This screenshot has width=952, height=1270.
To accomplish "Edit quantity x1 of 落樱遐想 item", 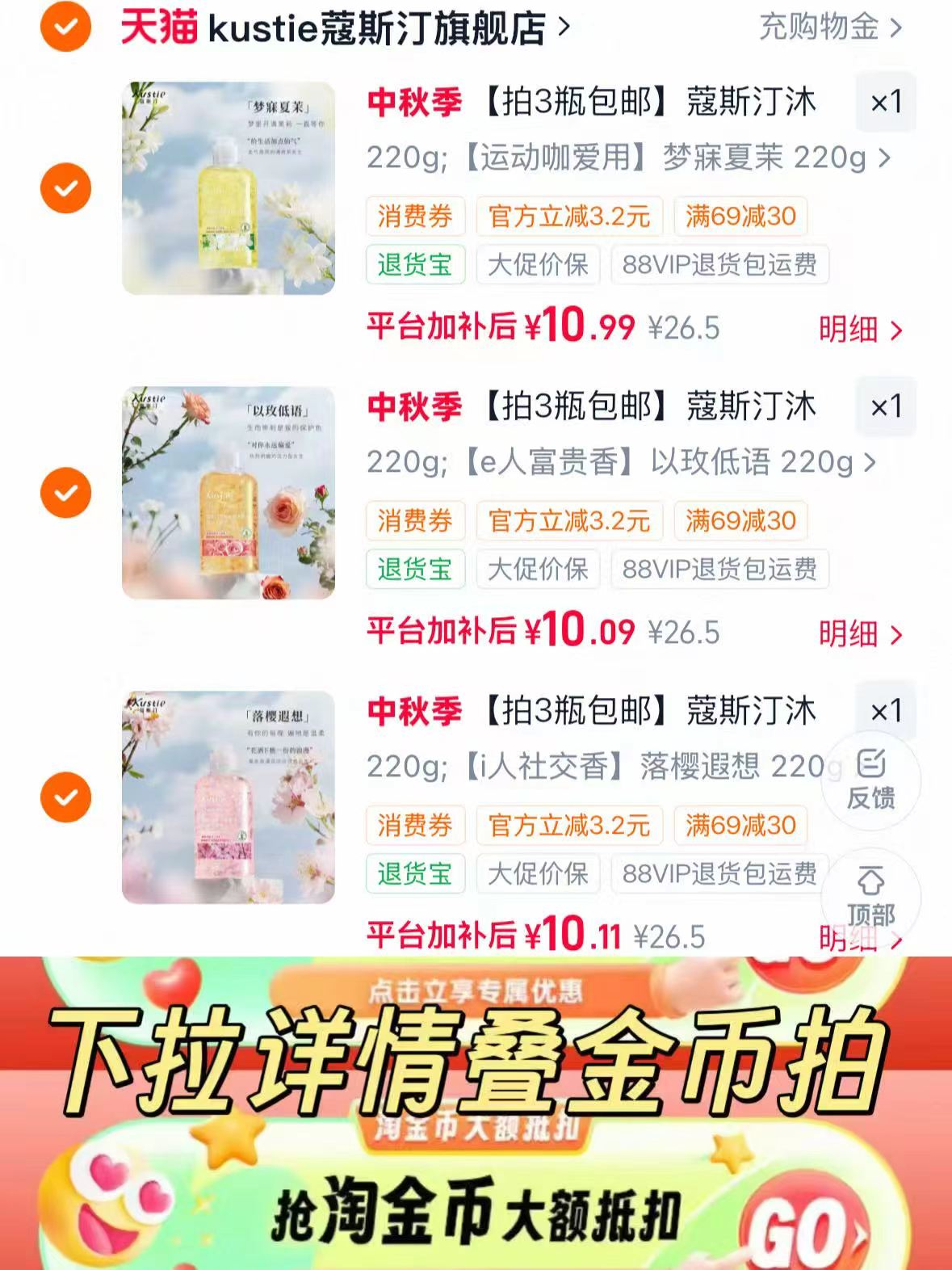I will pos(886,712).
